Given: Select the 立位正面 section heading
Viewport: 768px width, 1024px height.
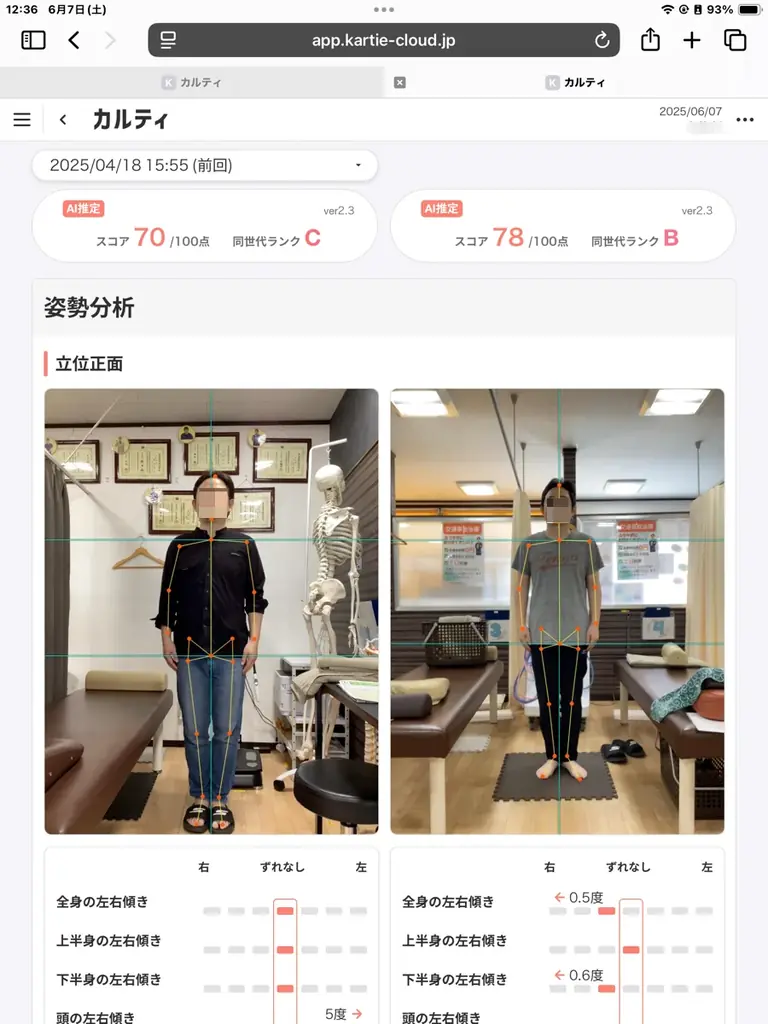Looking at the screenshot, I should tap(85, 364).
